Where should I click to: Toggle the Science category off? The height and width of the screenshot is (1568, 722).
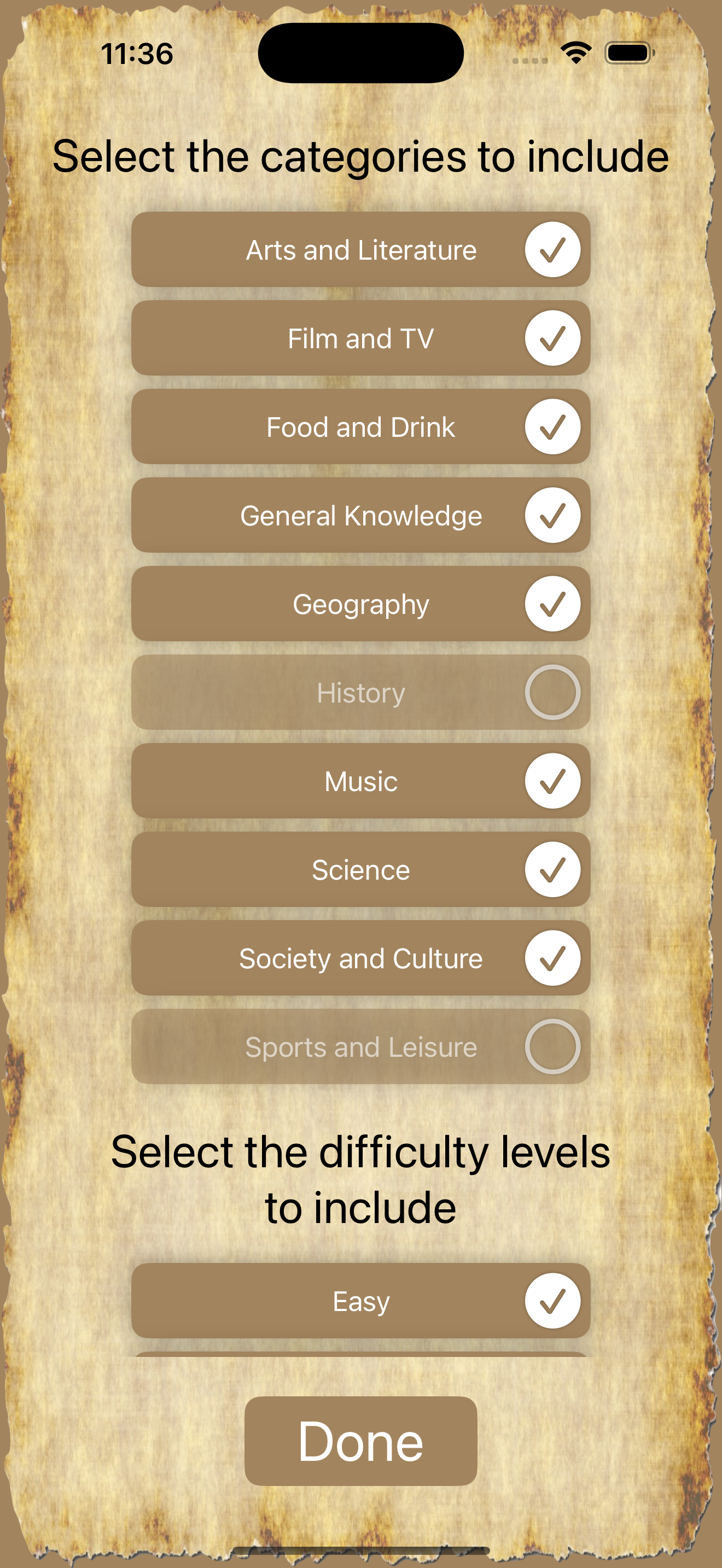[x=552, y=869]
